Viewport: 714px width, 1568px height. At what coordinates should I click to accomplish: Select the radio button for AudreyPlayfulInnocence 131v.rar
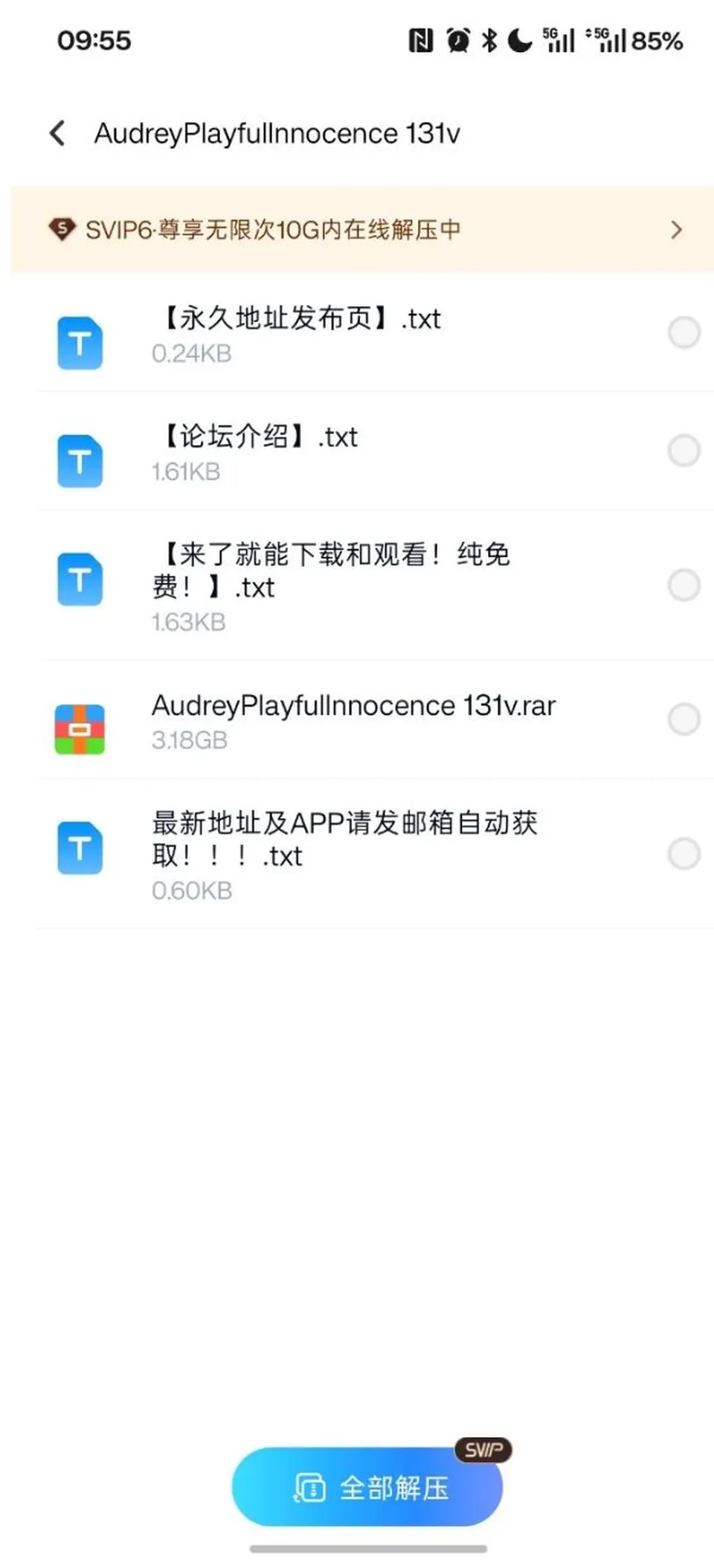684,719
